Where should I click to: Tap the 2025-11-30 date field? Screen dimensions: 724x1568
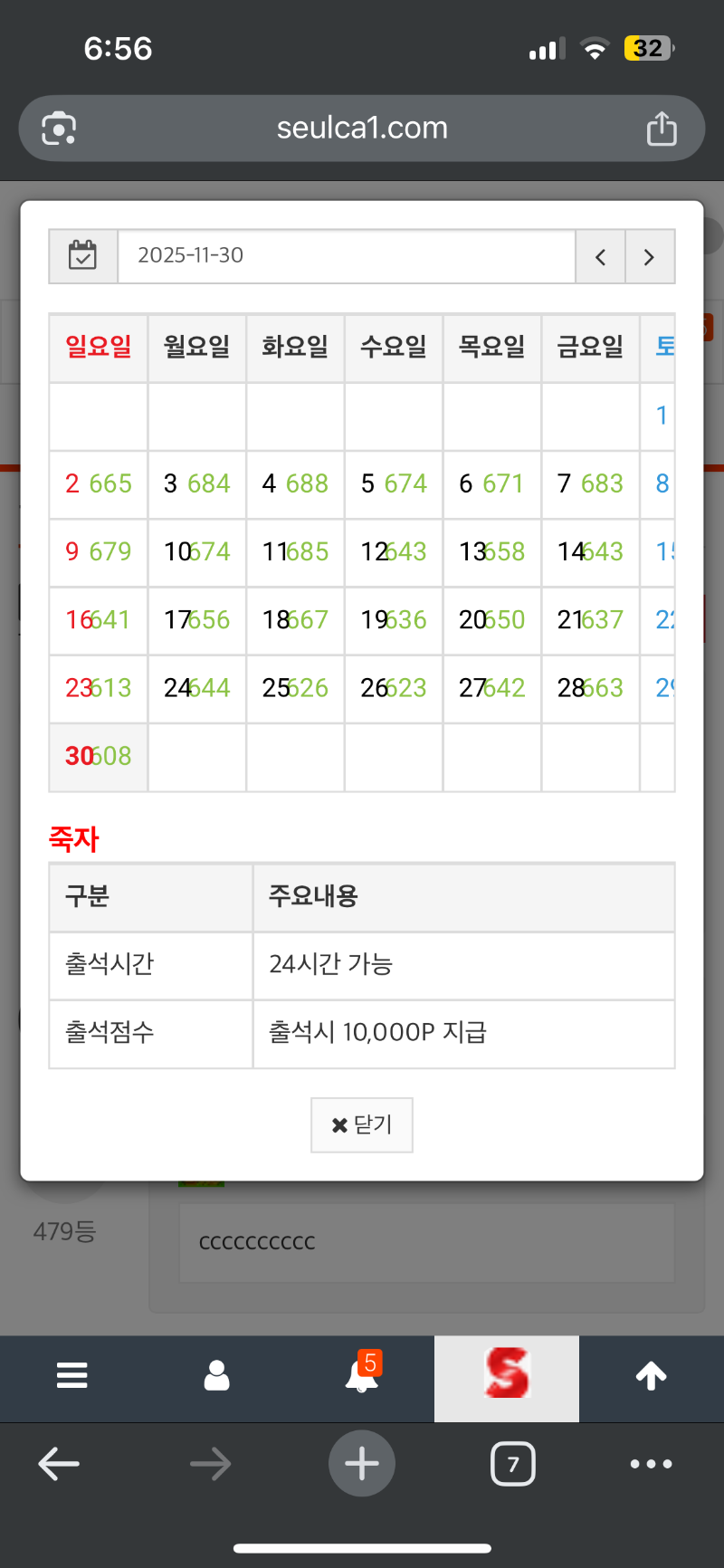[x=346, y=256]
